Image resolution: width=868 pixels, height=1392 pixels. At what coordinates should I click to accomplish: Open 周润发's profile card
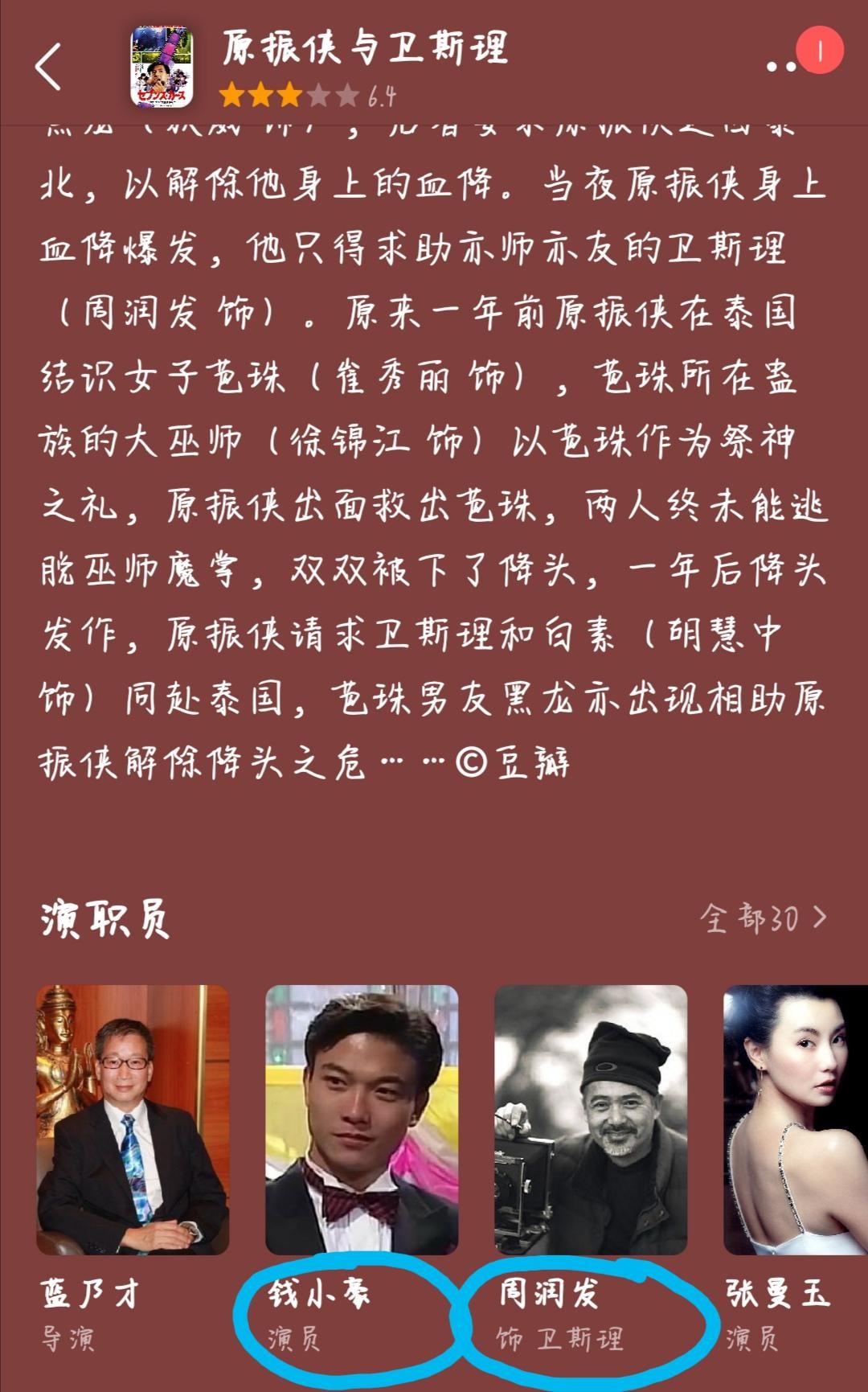(591, 1119)
